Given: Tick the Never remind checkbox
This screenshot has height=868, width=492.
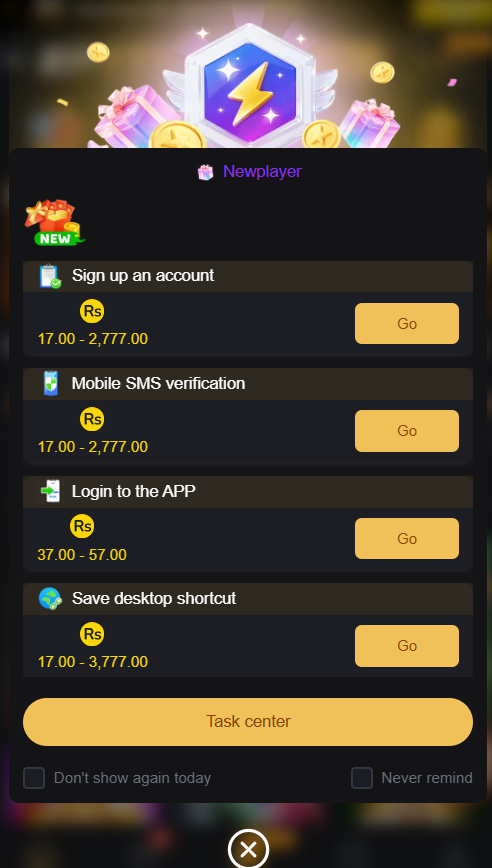Looking at the screenshot, I should pos(362,778).
